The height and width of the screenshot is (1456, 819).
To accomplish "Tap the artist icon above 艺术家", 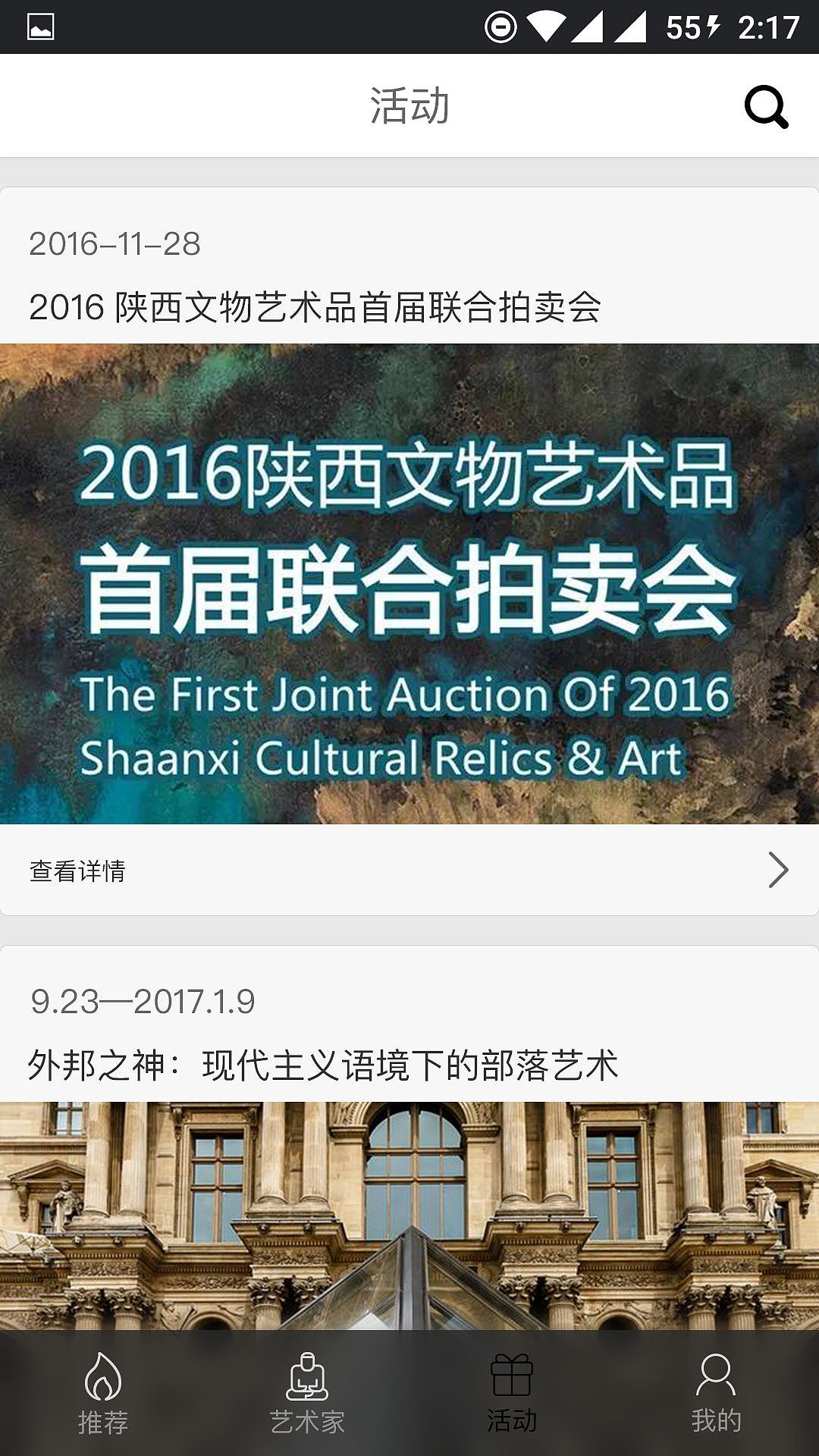I will (307, 1374).
